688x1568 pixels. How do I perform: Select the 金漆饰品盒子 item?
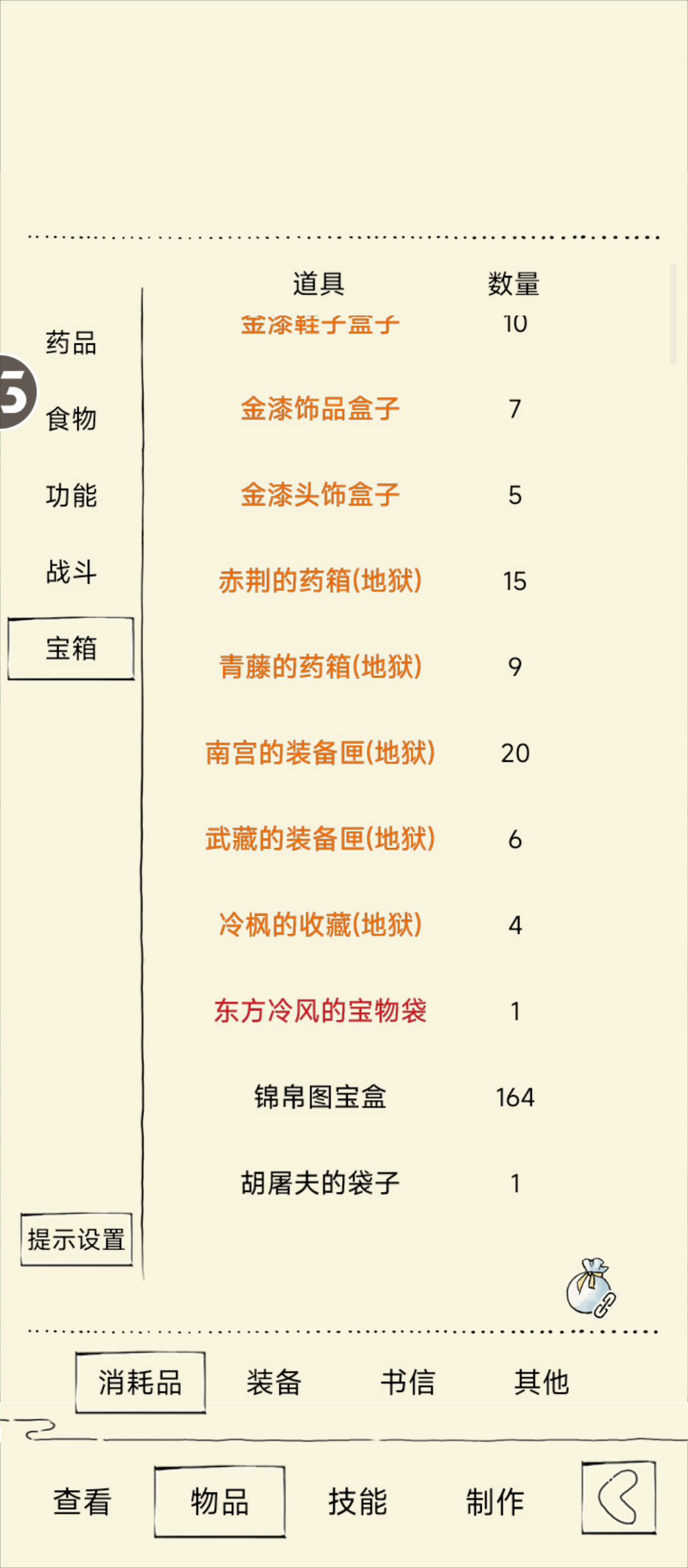pos(320,409)
